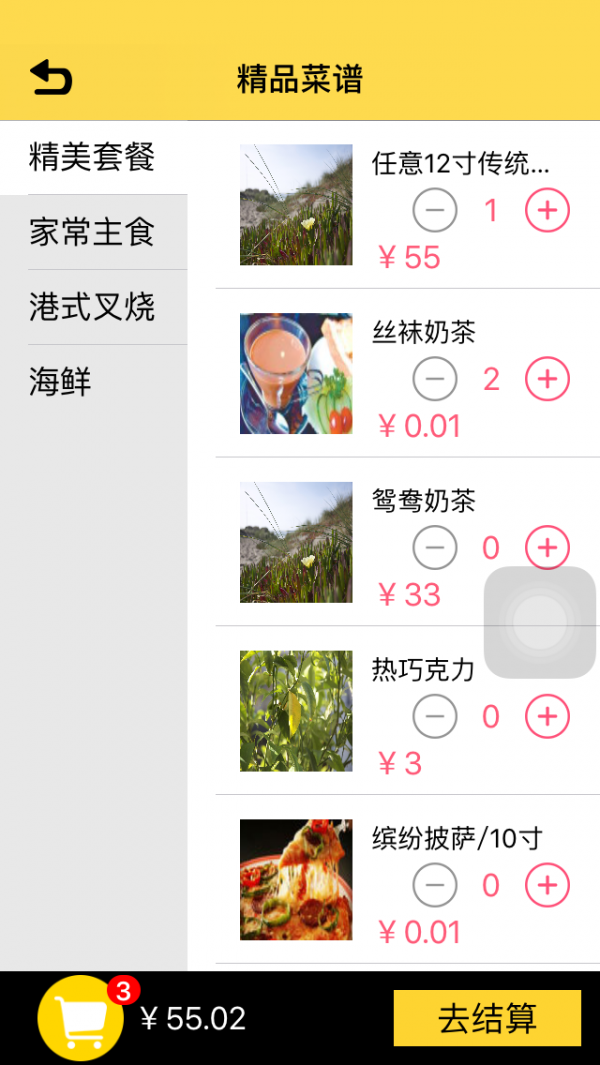
Task: Tap the minus button for 热巧克力
Action: (x=435, y=717)
